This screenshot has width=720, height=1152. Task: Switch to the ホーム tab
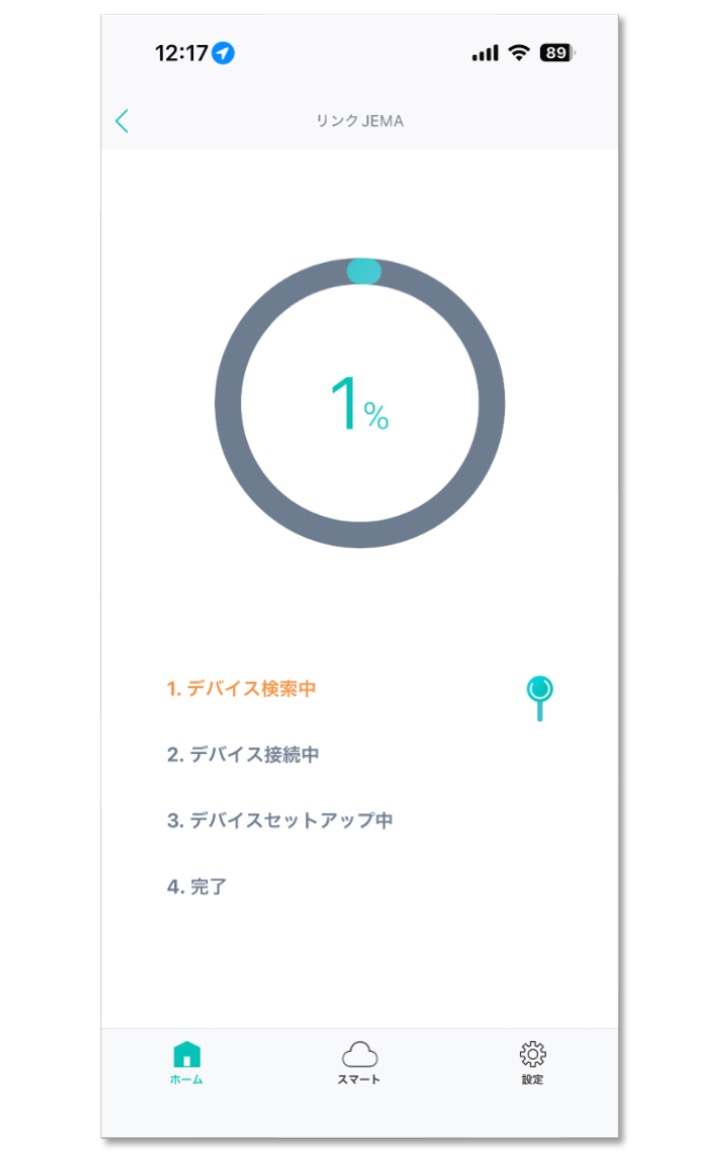tap(187, 1062)
